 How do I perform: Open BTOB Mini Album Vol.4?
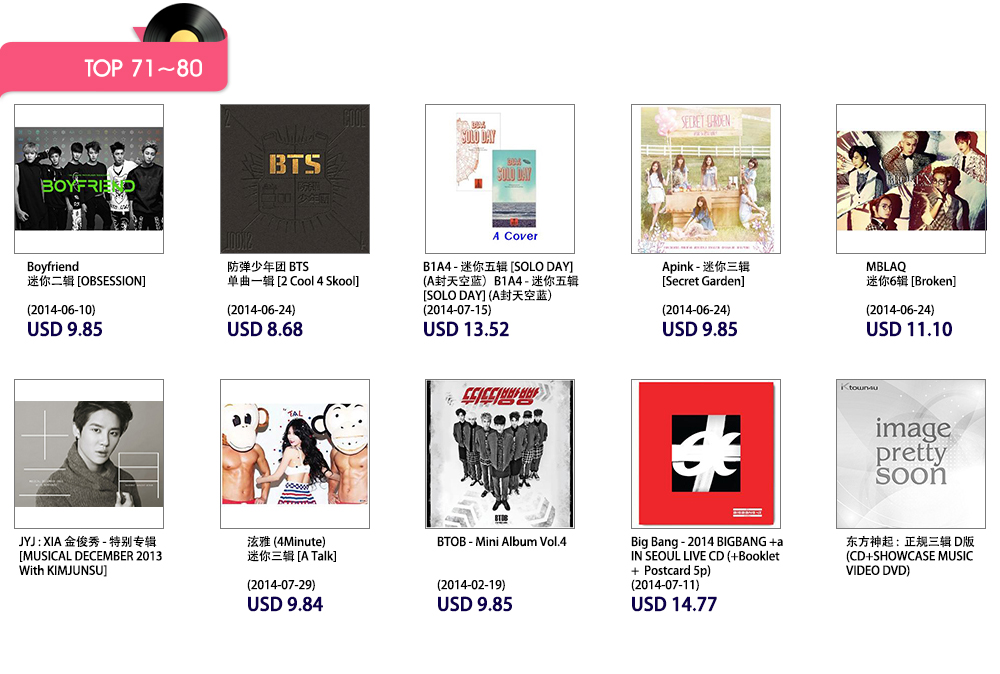coord(500,454)
